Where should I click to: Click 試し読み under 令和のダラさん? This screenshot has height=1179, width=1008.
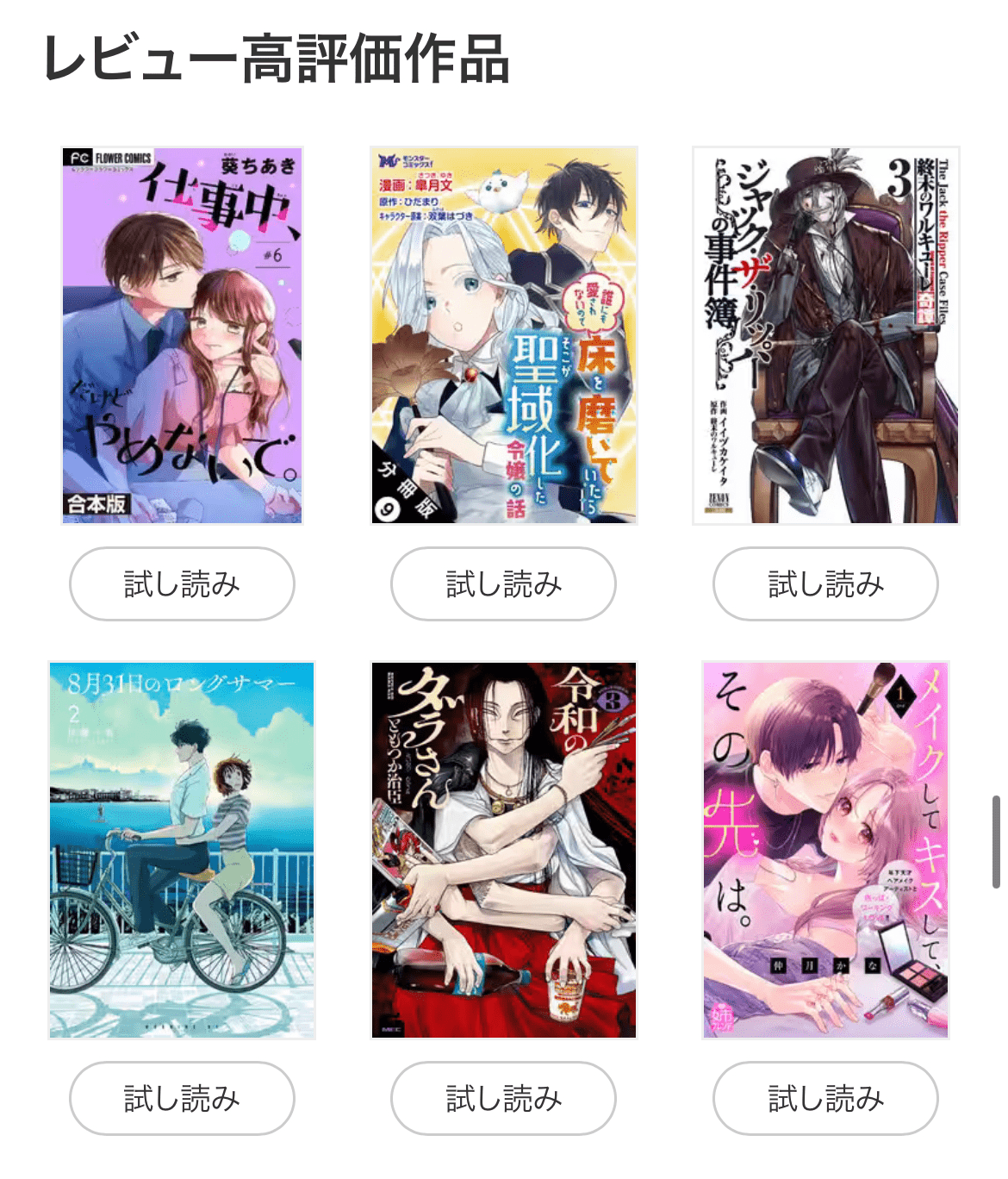click(503, 1098)
